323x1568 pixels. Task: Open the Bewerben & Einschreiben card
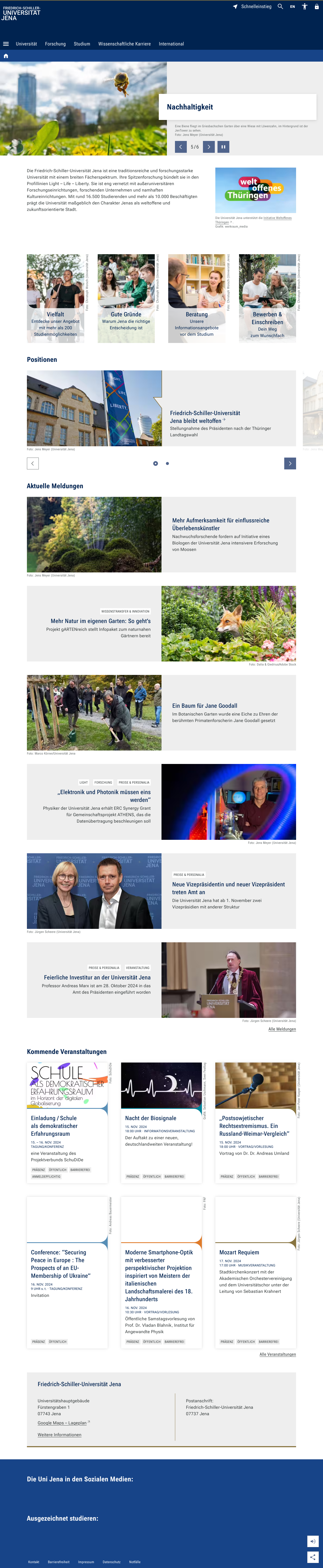point(267,298)
